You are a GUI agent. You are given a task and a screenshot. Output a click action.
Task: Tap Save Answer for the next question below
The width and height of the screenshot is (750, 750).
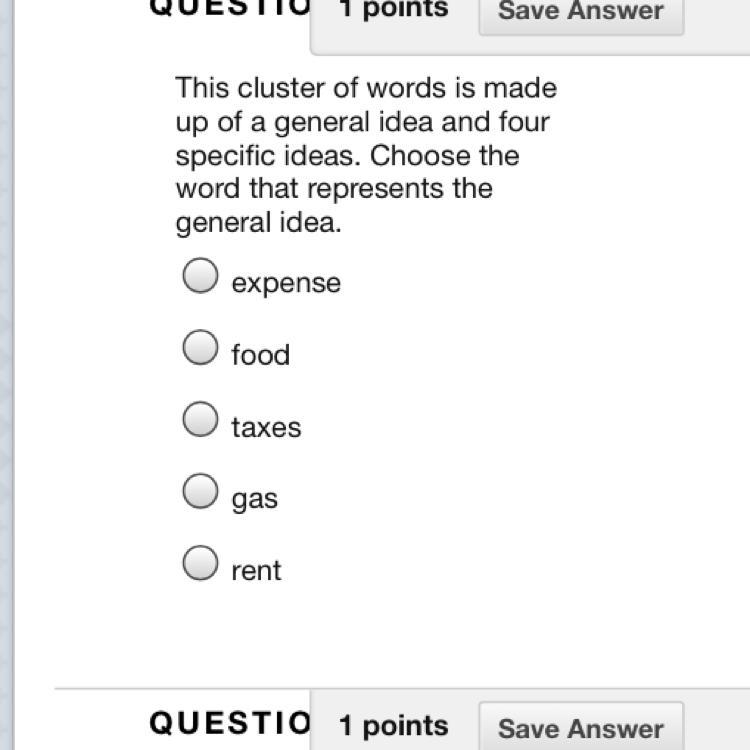click(x=580, y=728)
